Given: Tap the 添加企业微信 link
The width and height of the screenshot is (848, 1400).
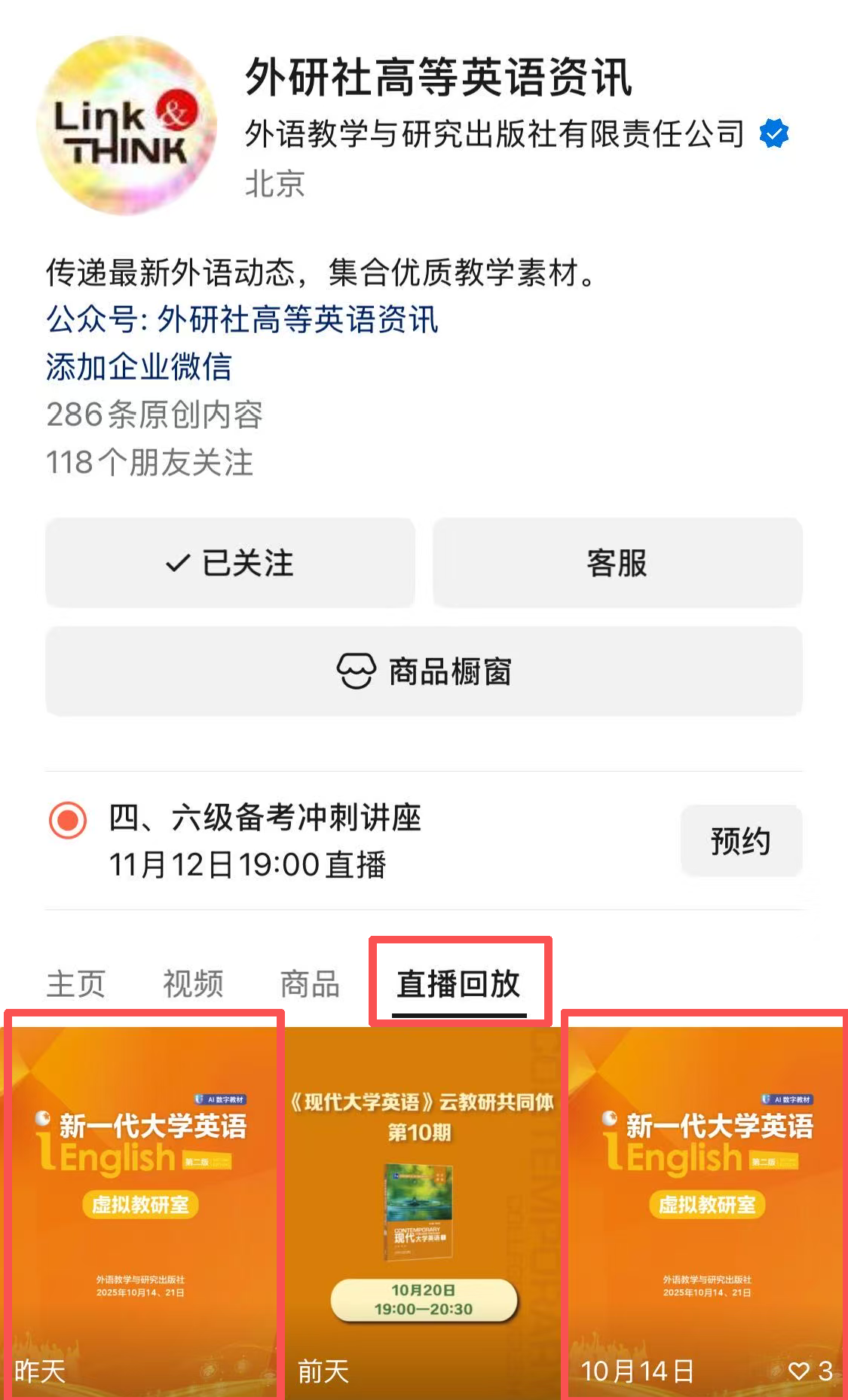Looking at the screenshot, I should click(139, 367).
